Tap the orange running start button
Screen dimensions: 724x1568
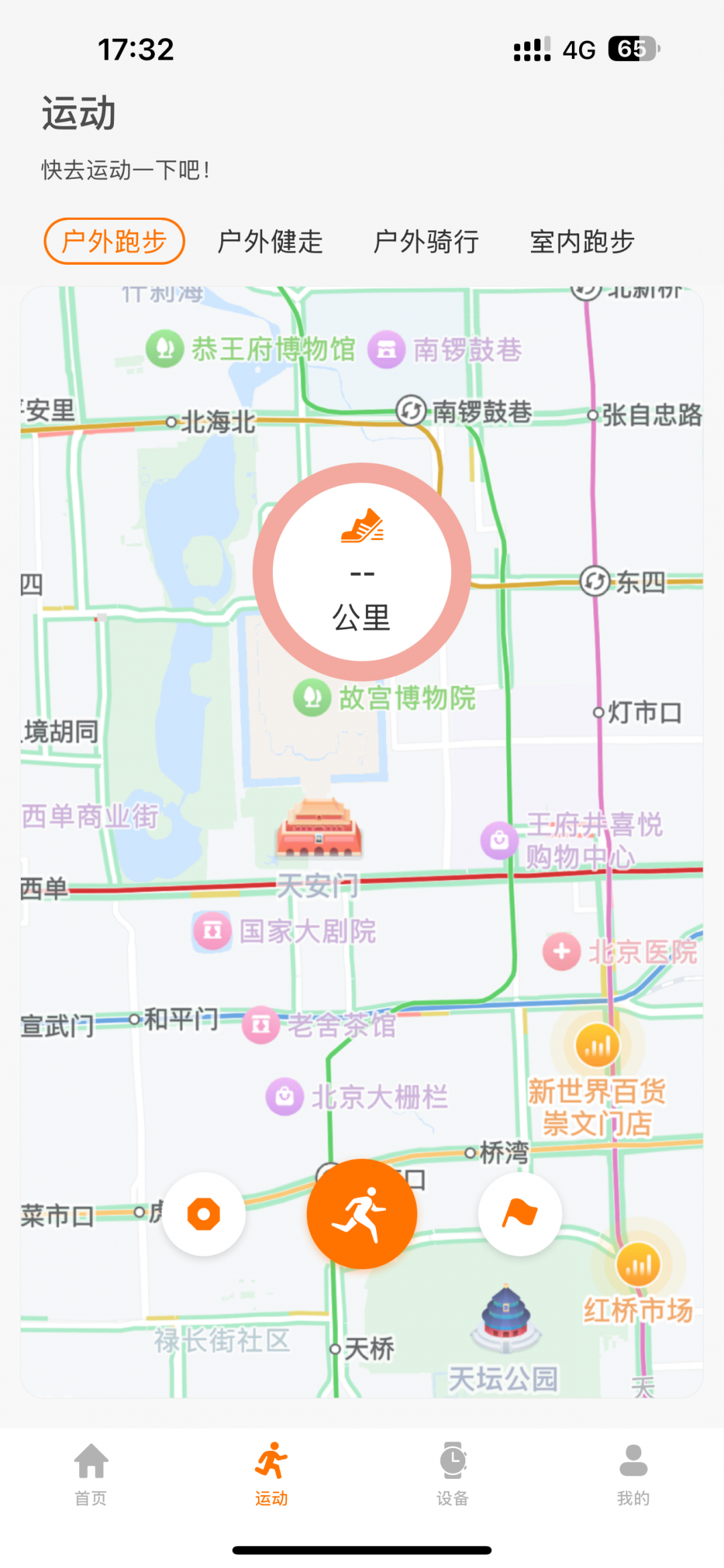tap(361, 1213)
